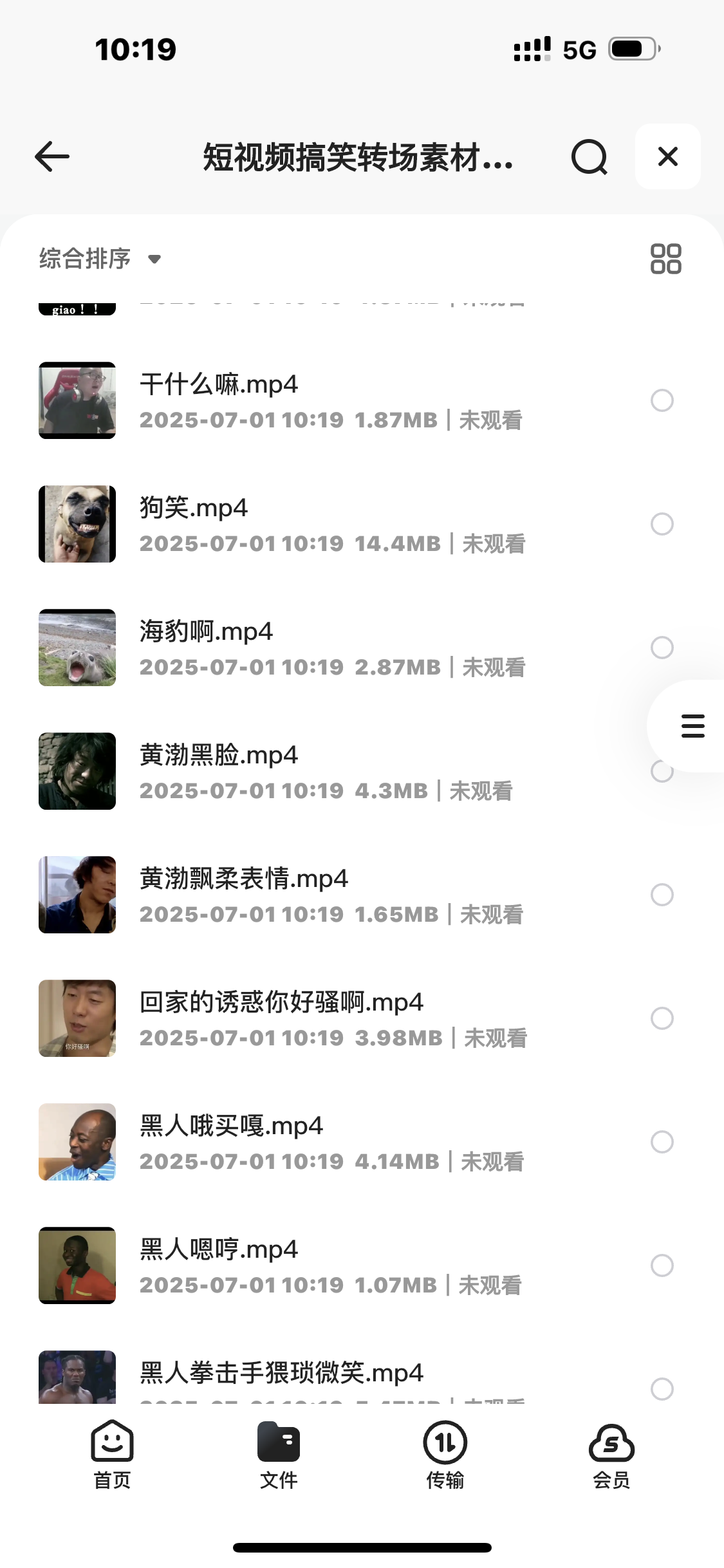Image resolution: width=724 pixels, height=1568 pixels.
Task: Open the file 海豹啊.mp4
Action: click(206, 632)
